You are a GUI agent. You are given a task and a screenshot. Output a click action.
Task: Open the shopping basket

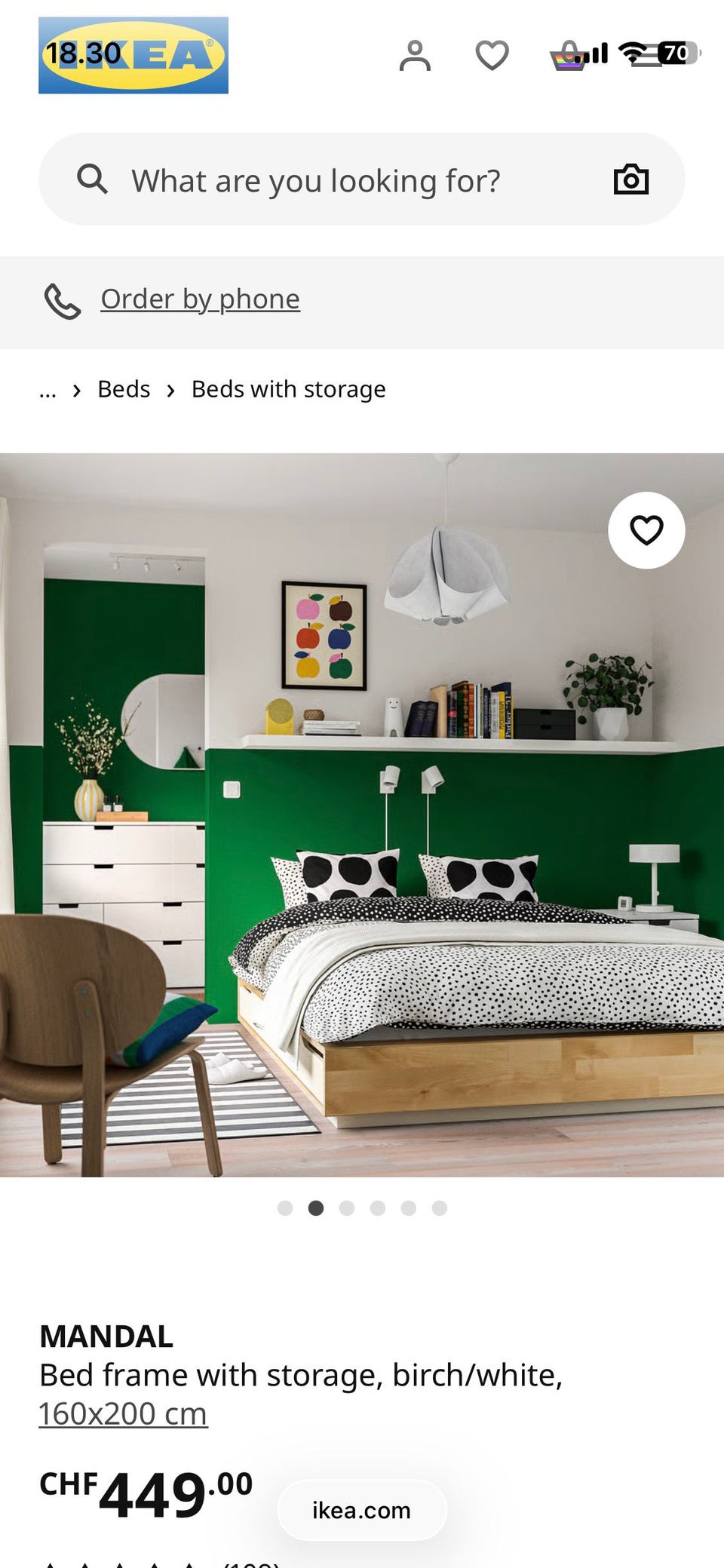pos(568,57)
